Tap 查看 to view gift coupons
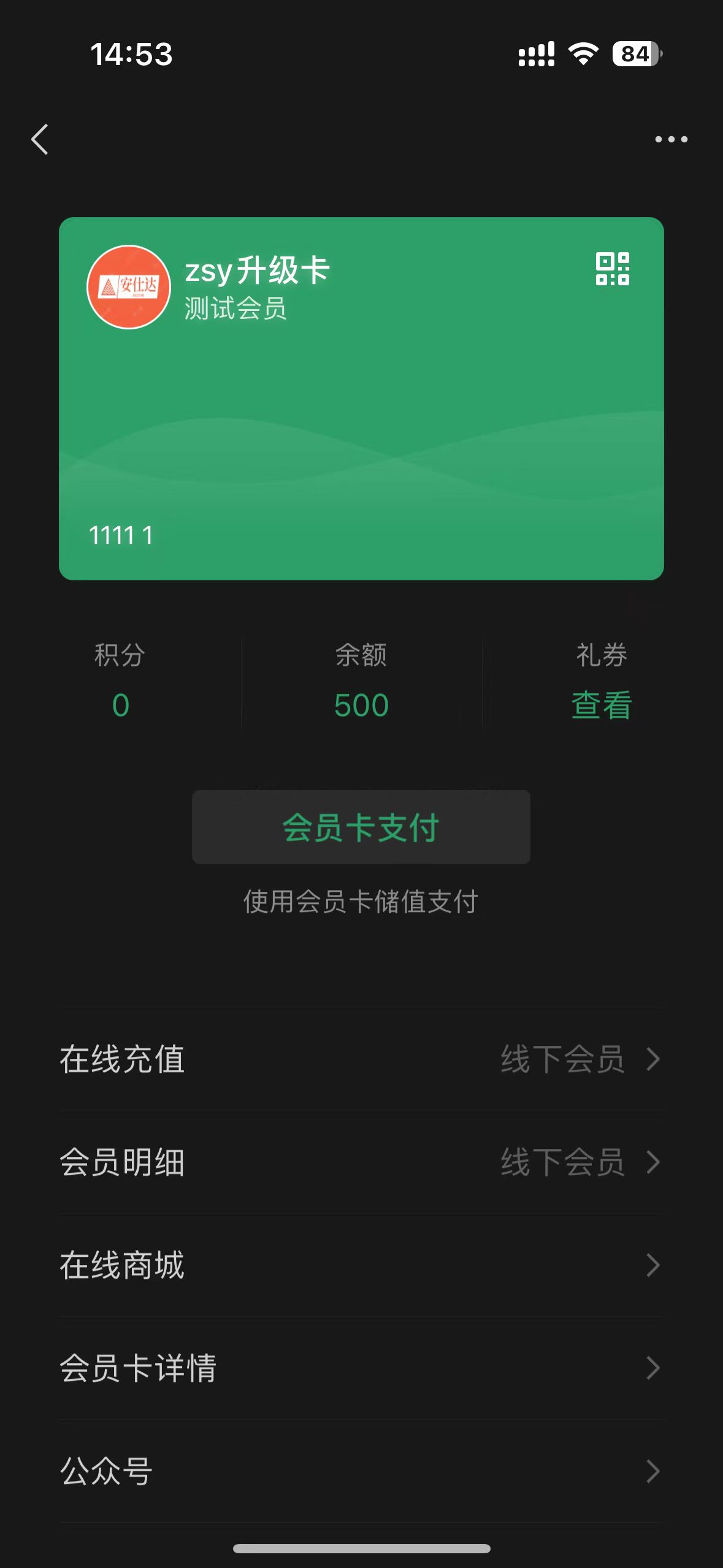 [601, 705]
